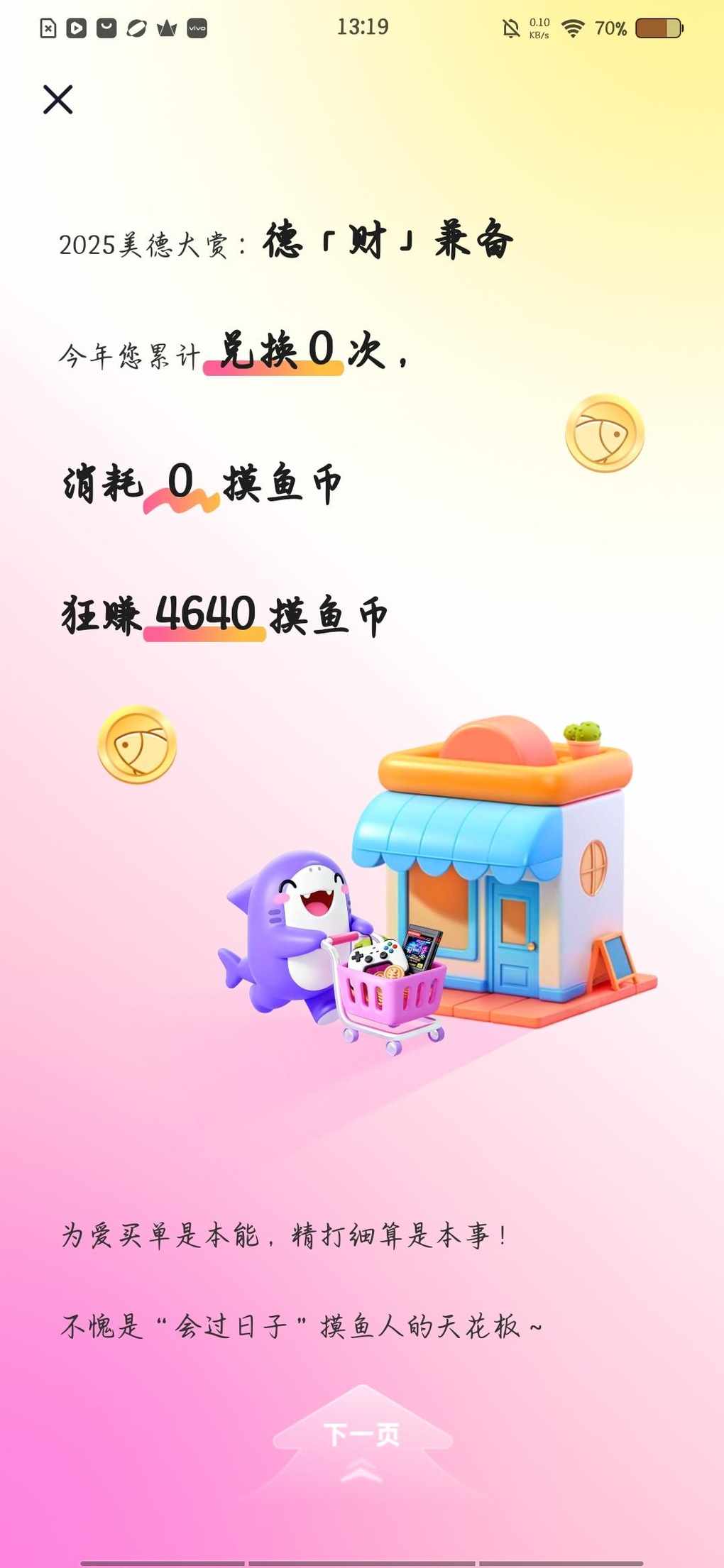Close the annual summary page
The height and width of the screenshot is (1568, 724).
pos(57,99)
